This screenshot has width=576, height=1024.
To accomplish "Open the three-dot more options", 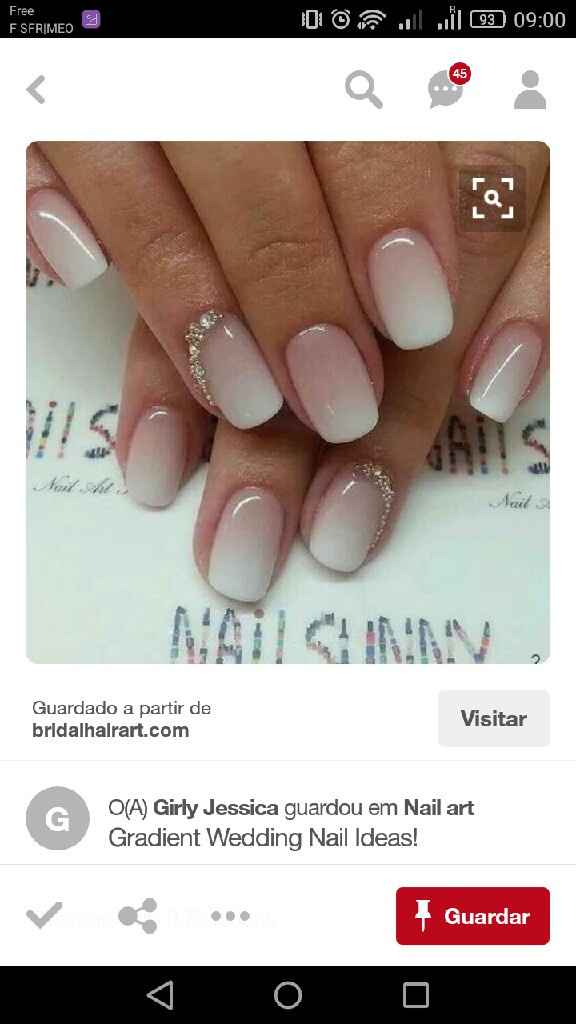I will click(x=231, y=916).
